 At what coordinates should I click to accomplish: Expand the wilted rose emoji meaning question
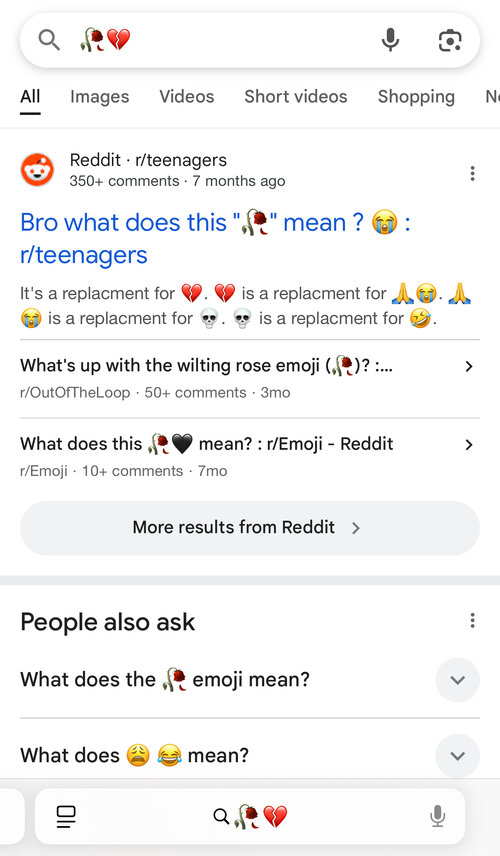[250, 680]
